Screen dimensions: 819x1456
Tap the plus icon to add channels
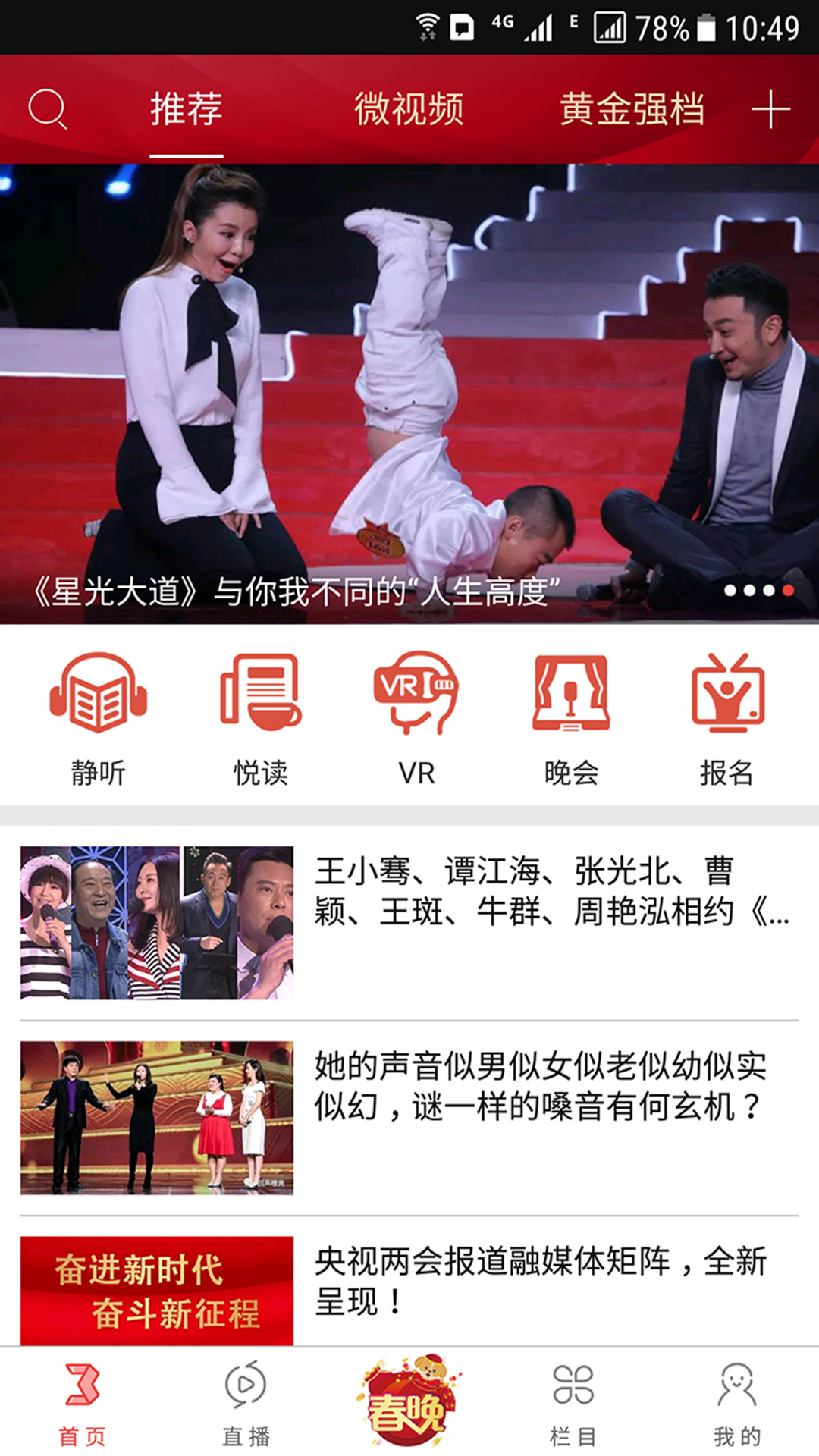click(770, 109)
